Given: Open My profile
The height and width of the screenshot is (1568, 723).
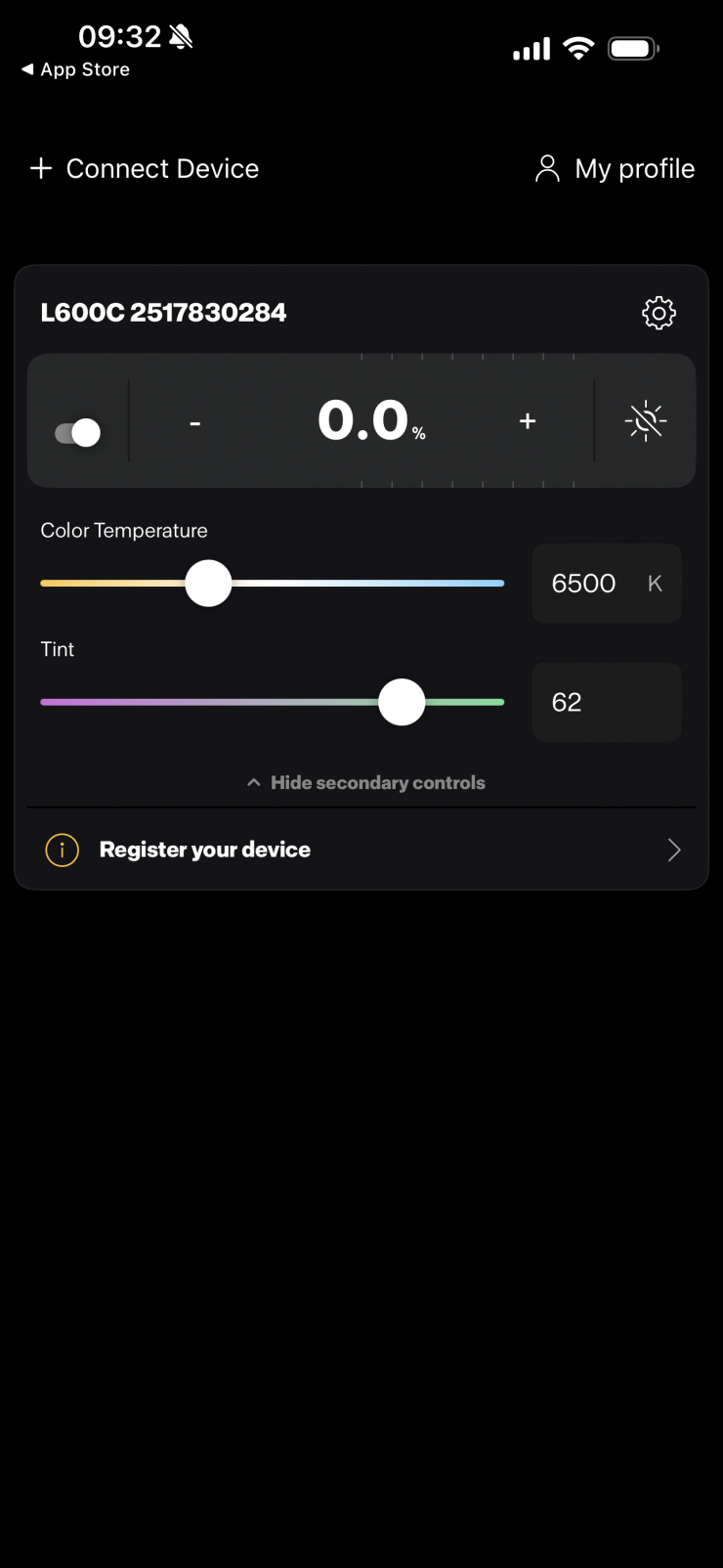Looking at the screenshot, I should click(x=616, y=169).
